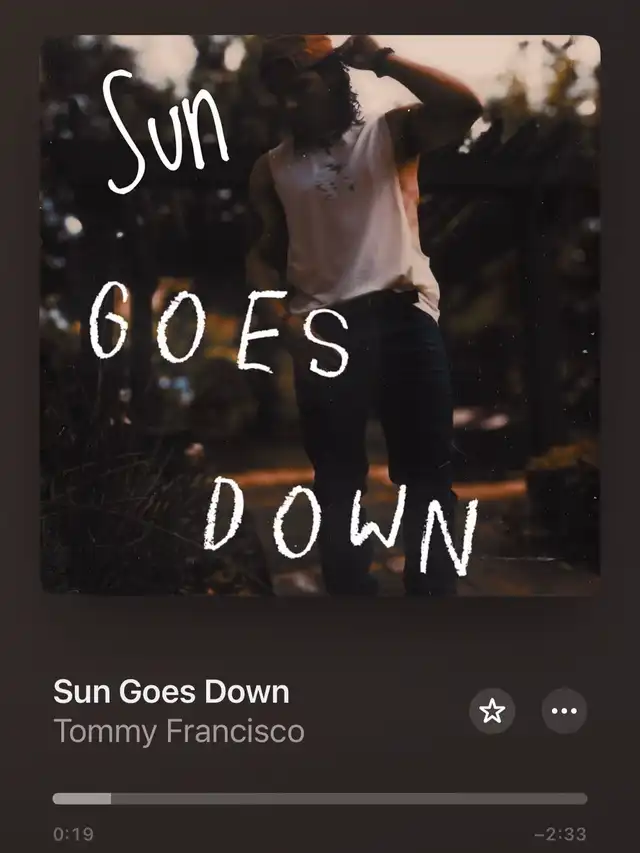640x853 pixels.
Task: Tap the Sun Goes Down album artwork
Action: coord(320,316)
